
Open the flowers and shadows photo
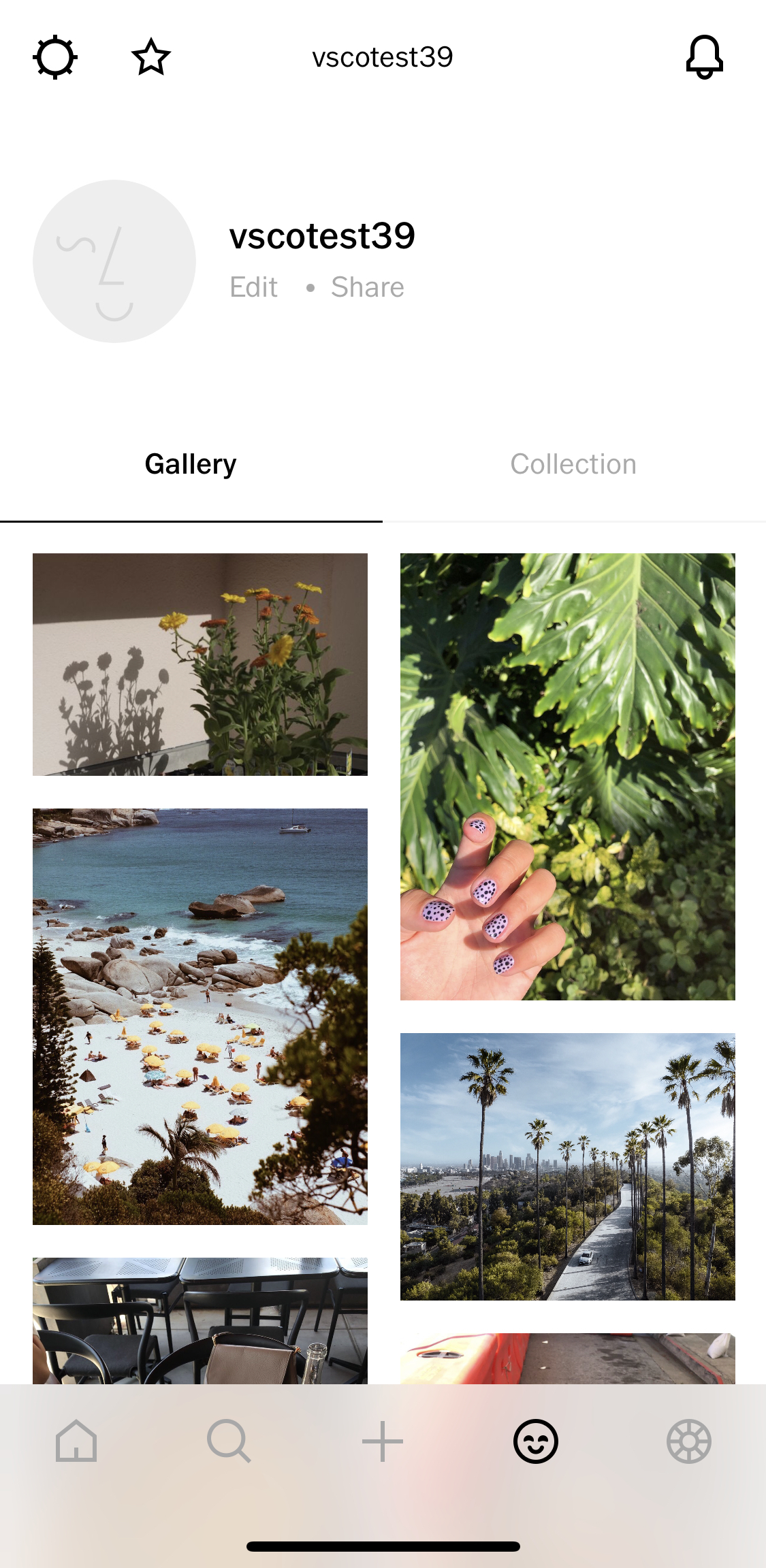pos(200,664)
